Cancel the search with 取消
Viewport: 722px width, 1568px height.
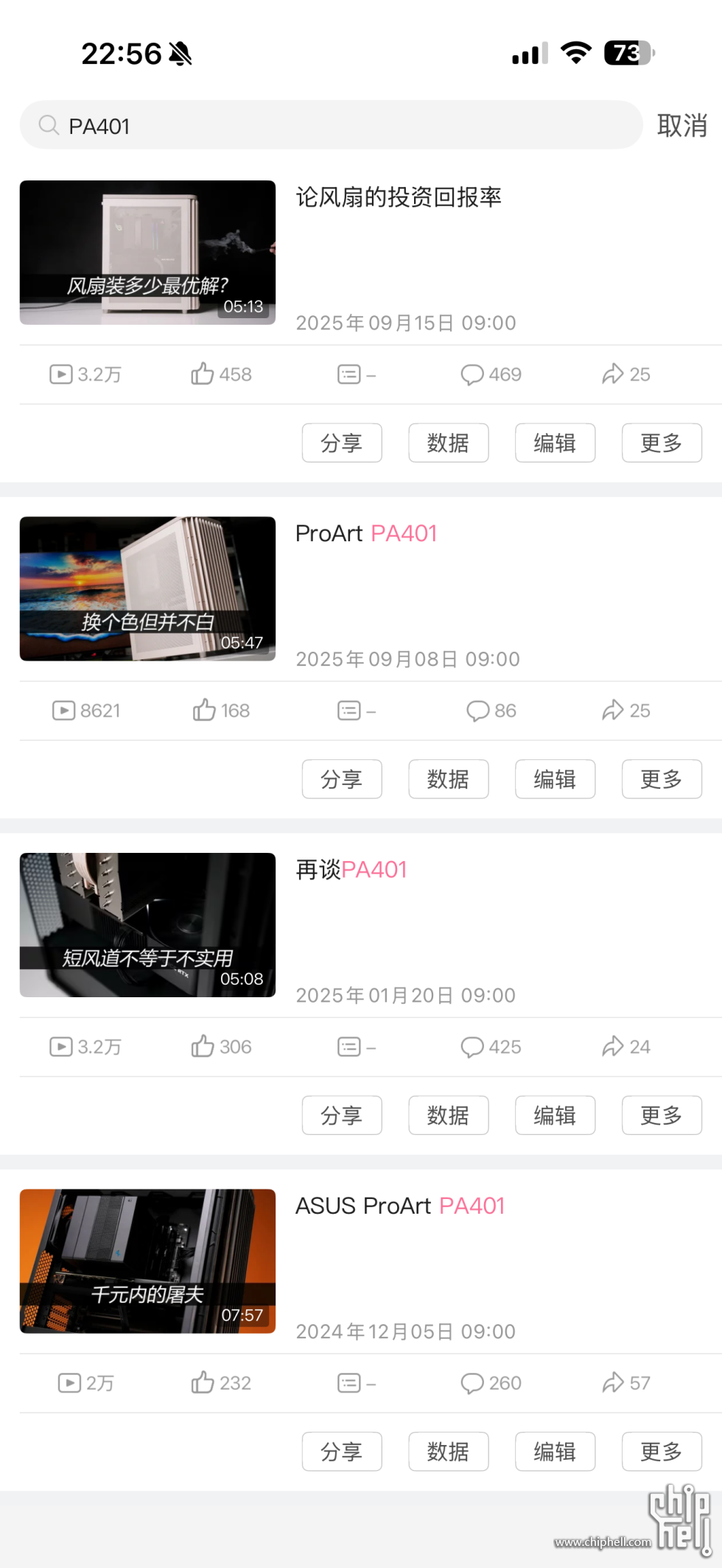click(x=681, y=126)
